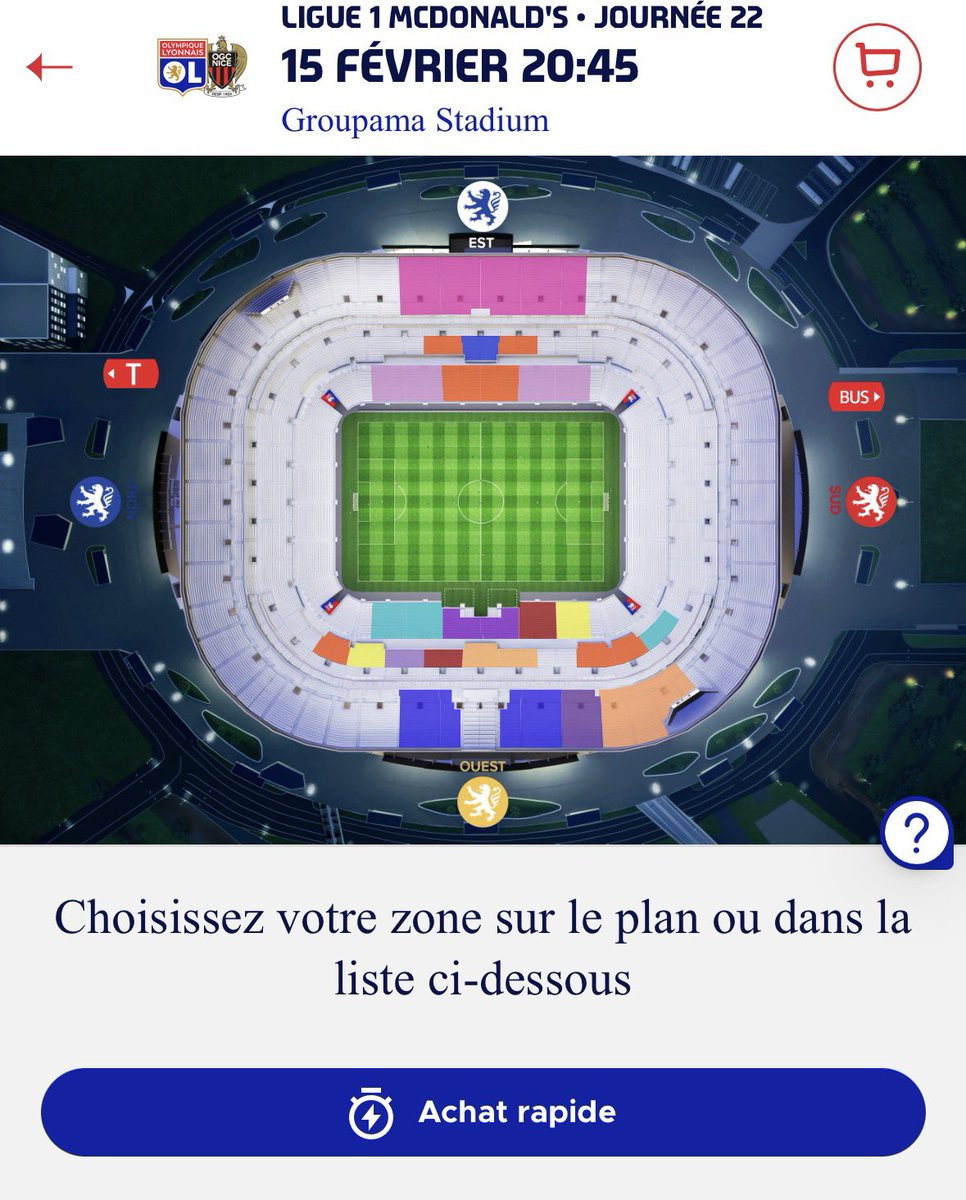Screen dimensions: 966x1200
Task: Tap the red BUS marker
Action: (856, 397)
